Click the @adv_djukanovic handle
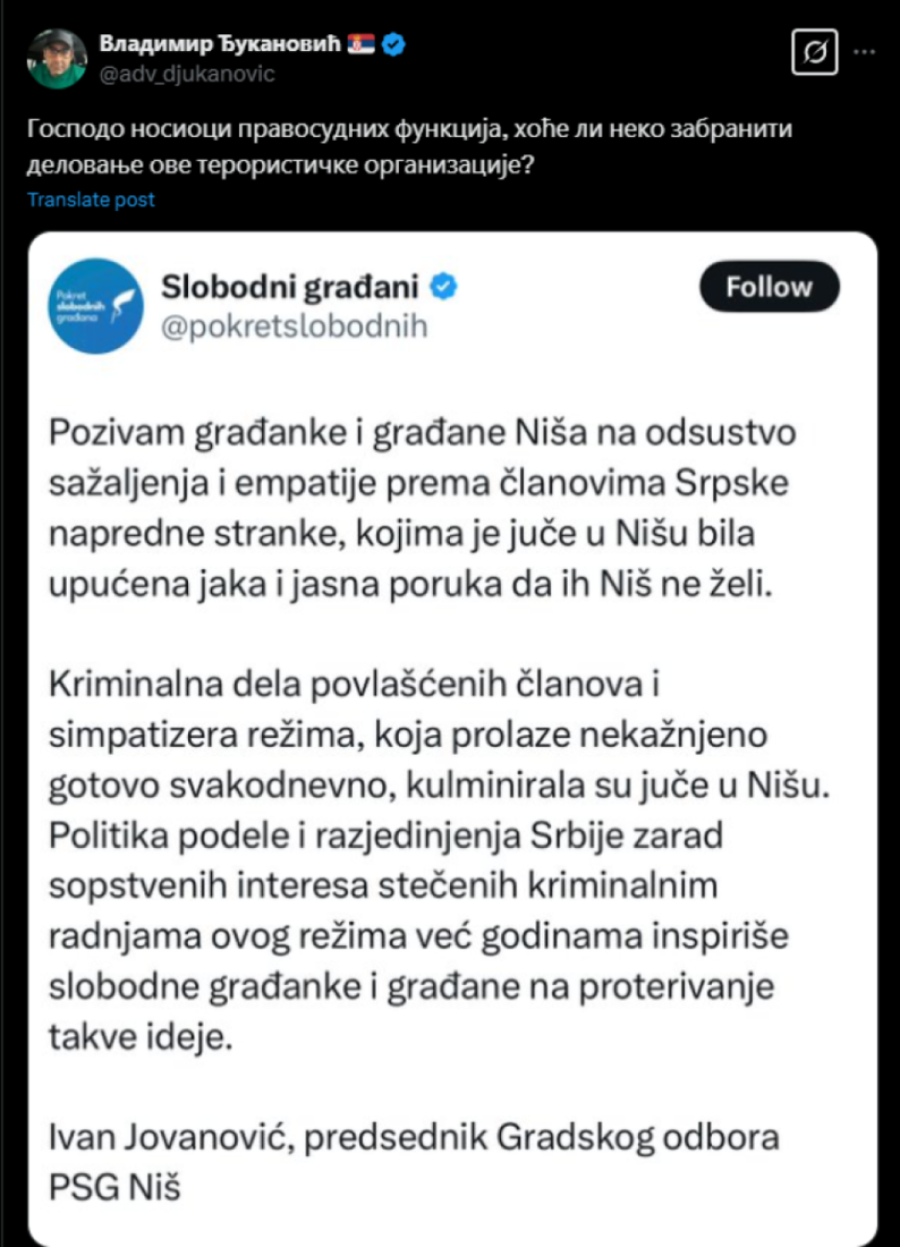Screen dimensions: 900x1247 (173, 68)
